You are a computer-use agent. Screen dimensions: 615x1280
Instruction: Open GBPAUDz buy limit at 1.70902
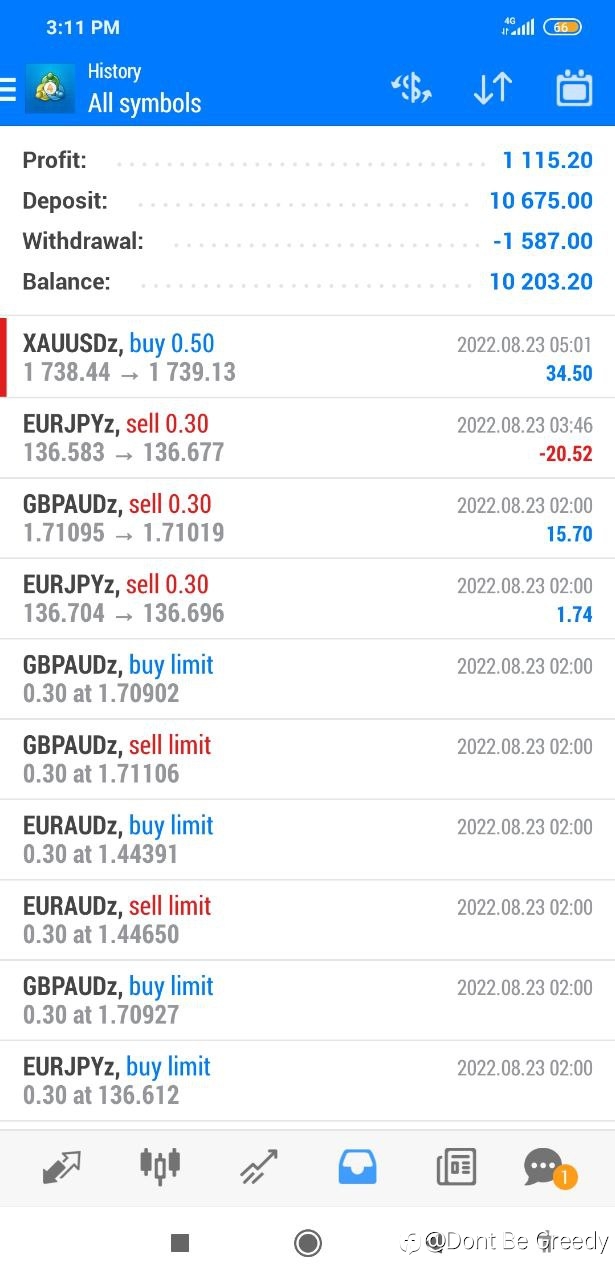[307, 679]
